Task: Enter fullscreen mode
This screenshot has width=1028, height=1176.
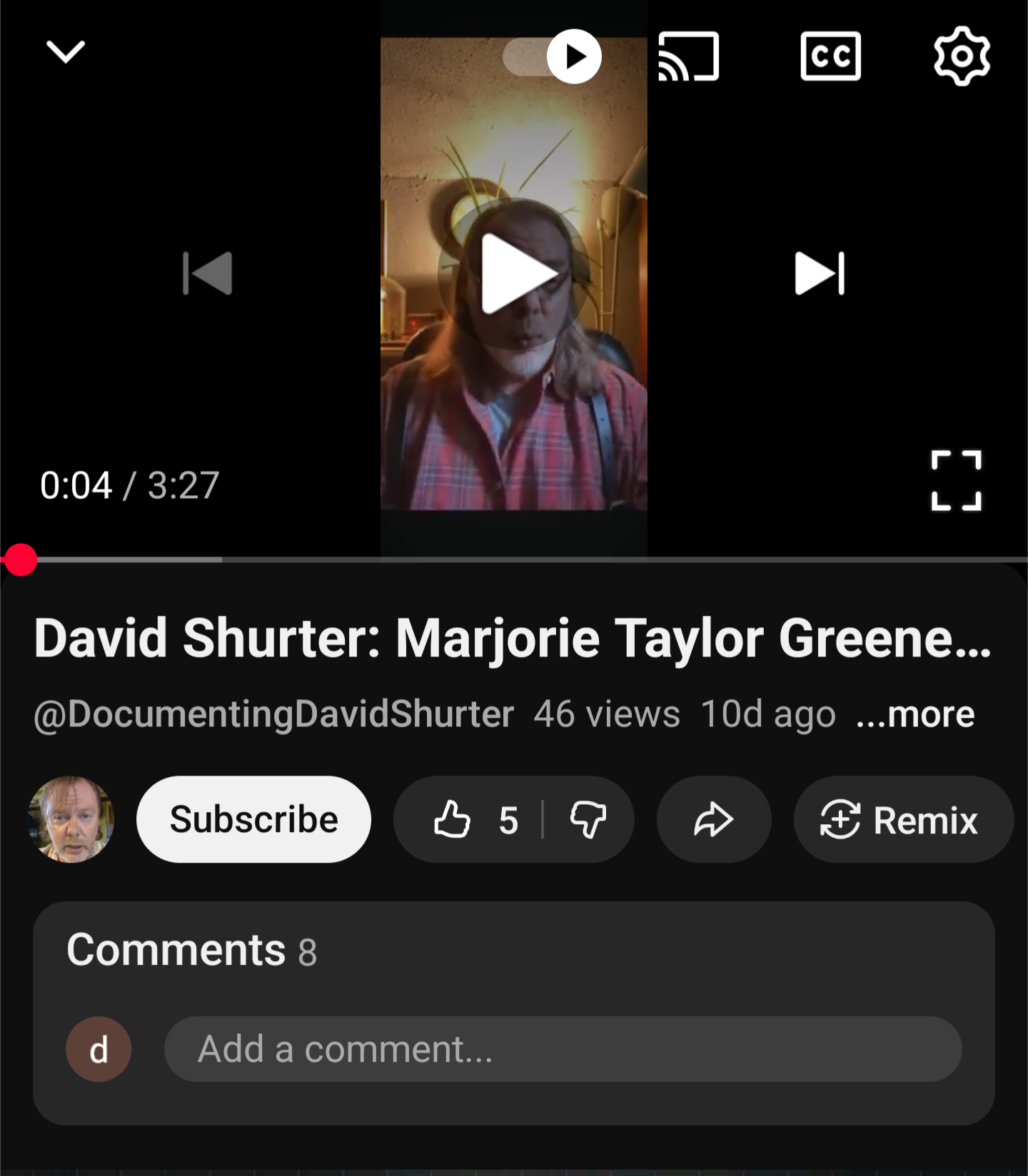Action: [x=956, y=480]
